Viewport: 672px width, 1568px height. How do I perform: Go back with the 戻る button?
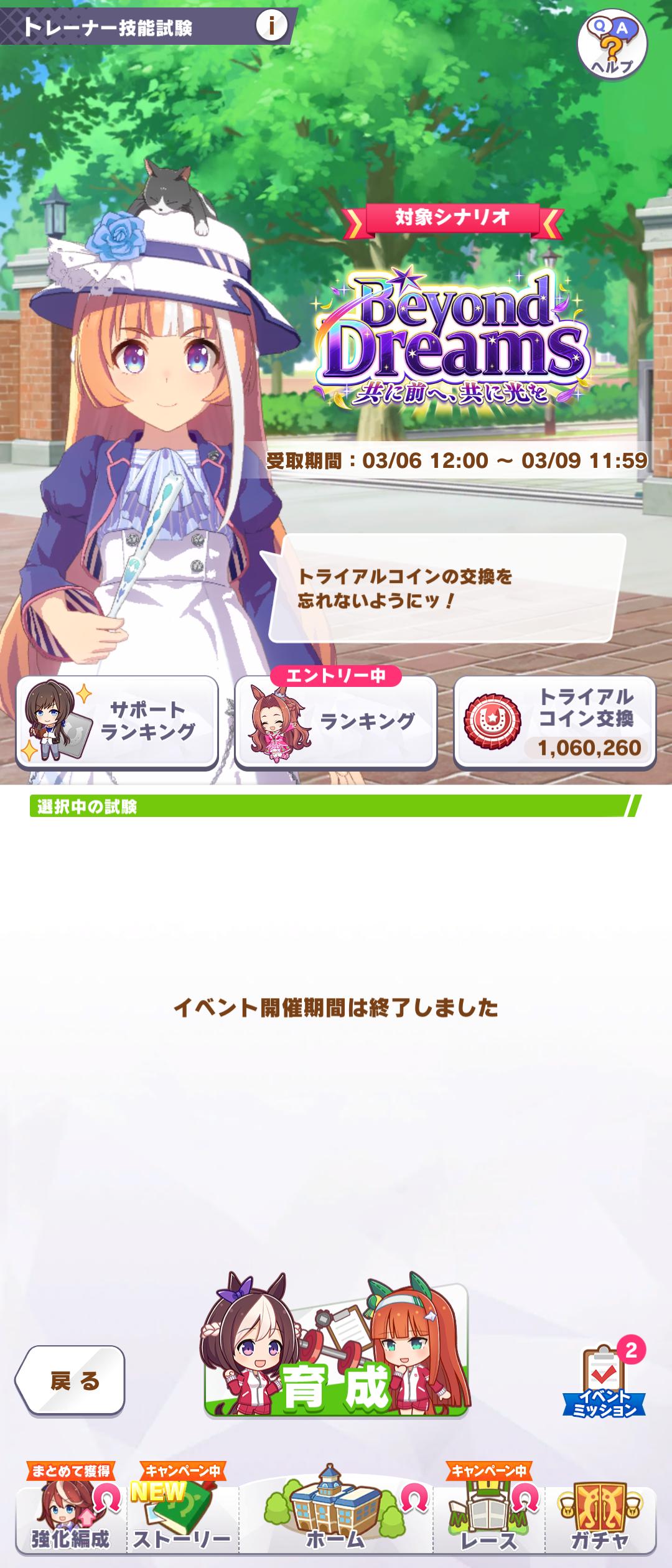70,1381
